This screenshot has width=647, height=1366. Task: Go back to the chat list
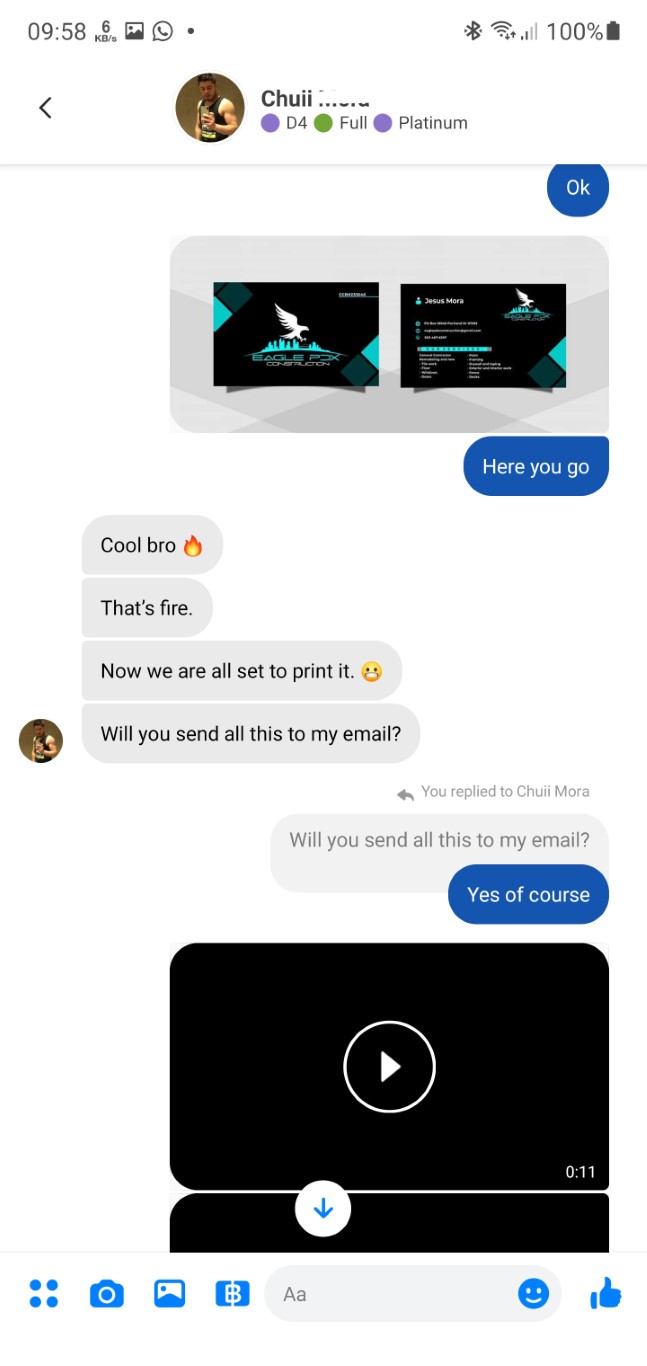45,108
